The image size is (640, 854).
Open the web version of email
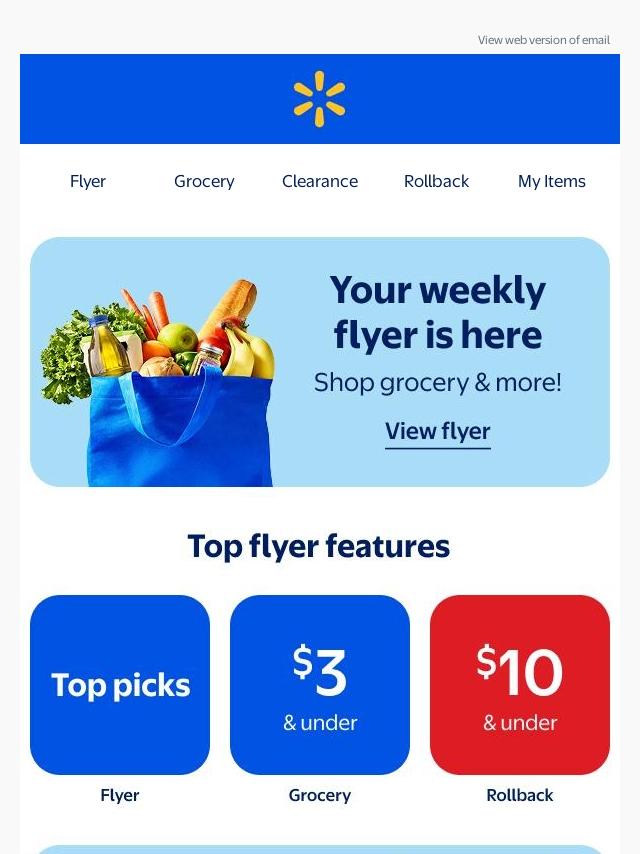click(x=543, y=40)
